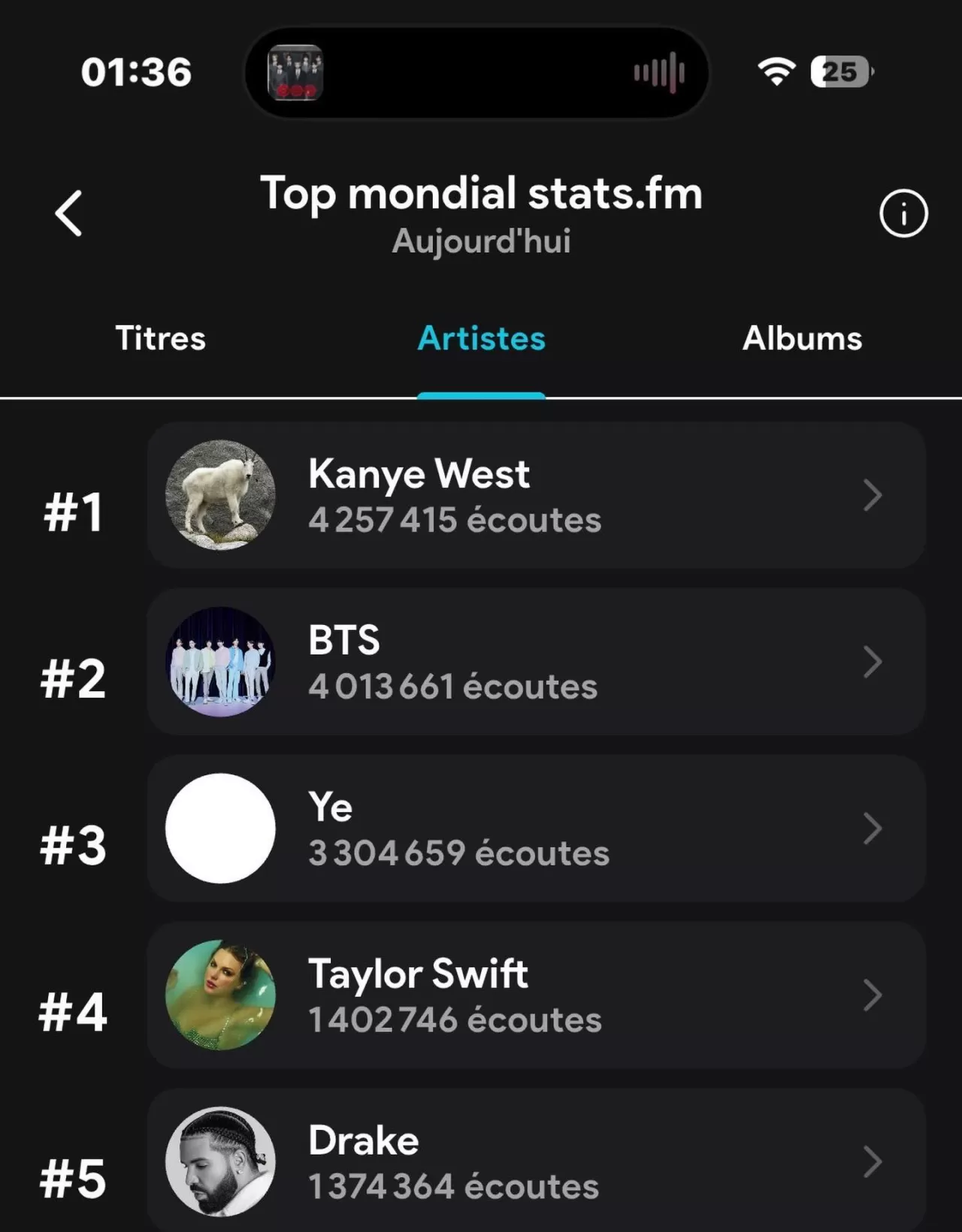This screenshot has width=962, height=1232.
Task: Tap Drake's profile picture
Action: tap(219, 1161)
